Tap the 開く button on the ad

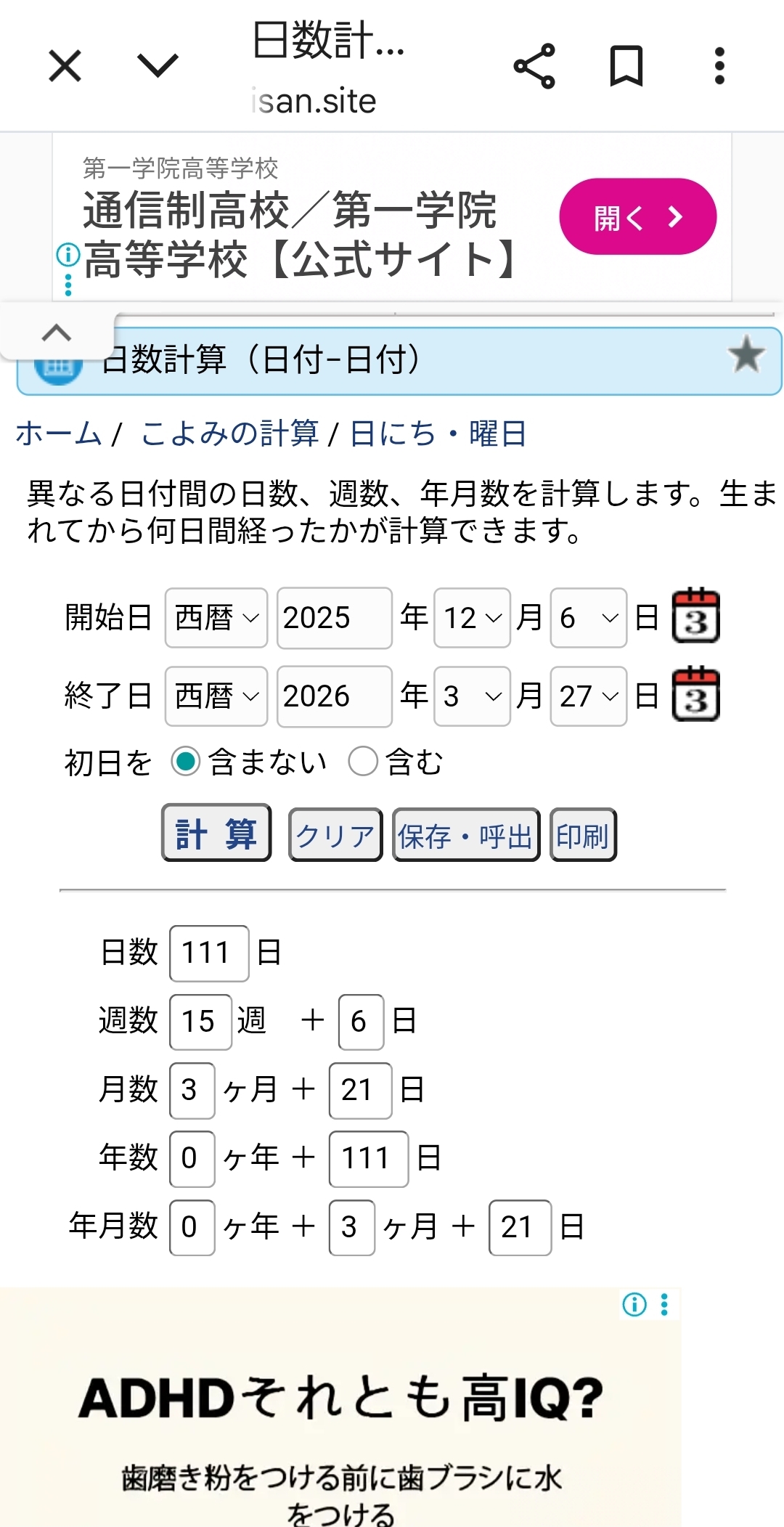pos(637,216)
